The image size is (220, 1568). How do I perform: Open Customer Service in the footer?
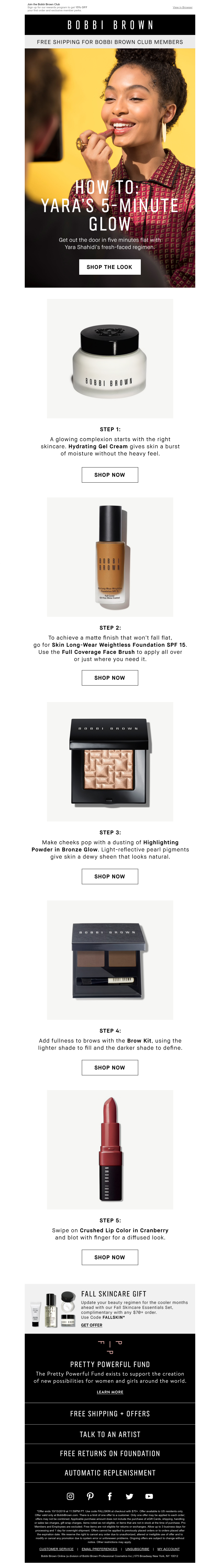[56, 1549]
